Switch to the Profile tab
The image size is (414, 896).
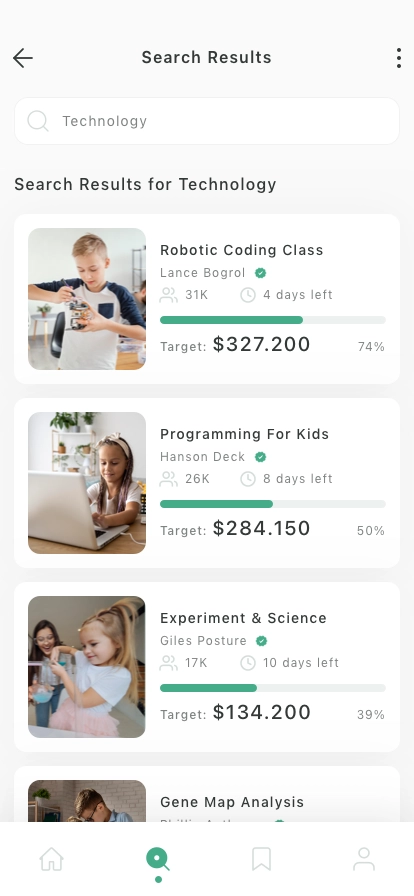364,859
